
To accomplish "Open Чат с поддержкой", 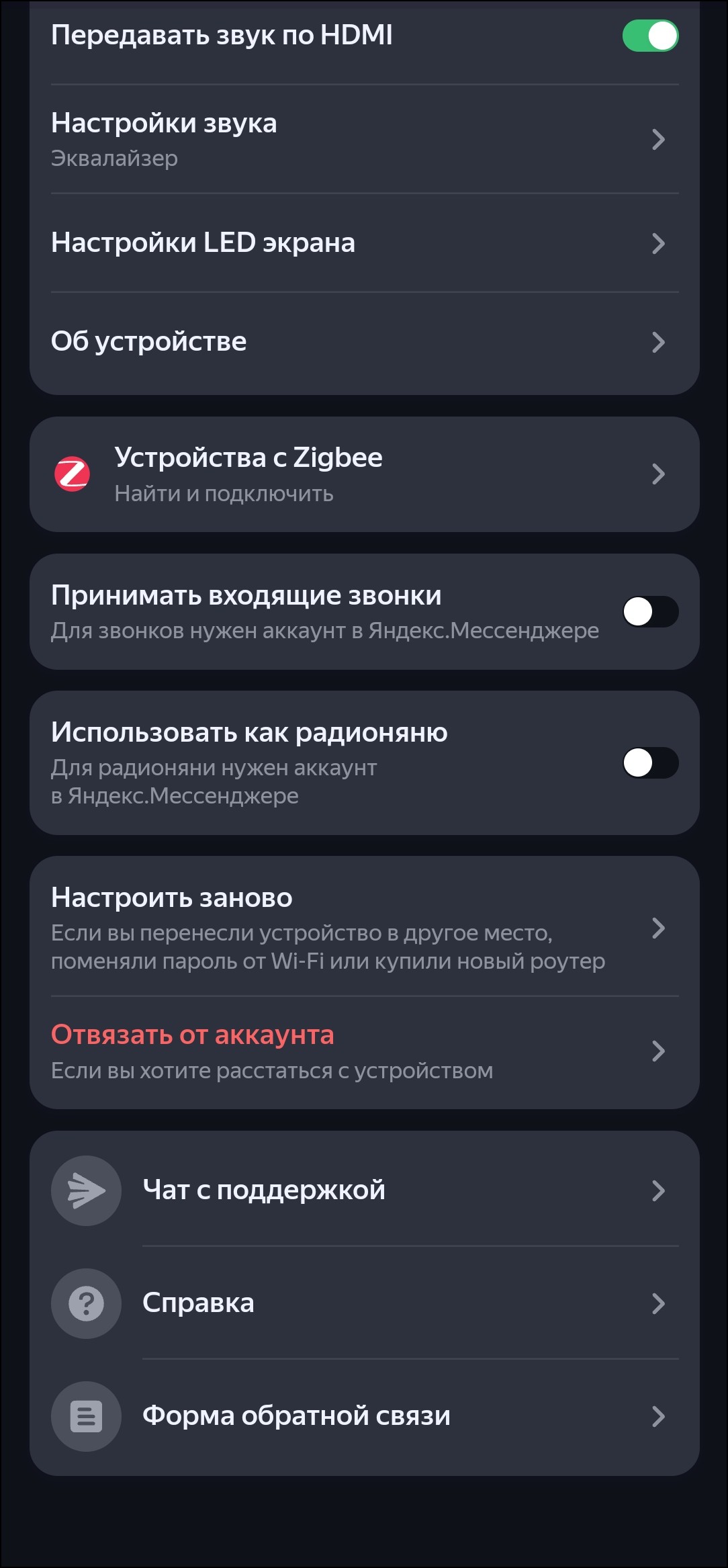I will pyautogui.click(x=364, y=1190).
